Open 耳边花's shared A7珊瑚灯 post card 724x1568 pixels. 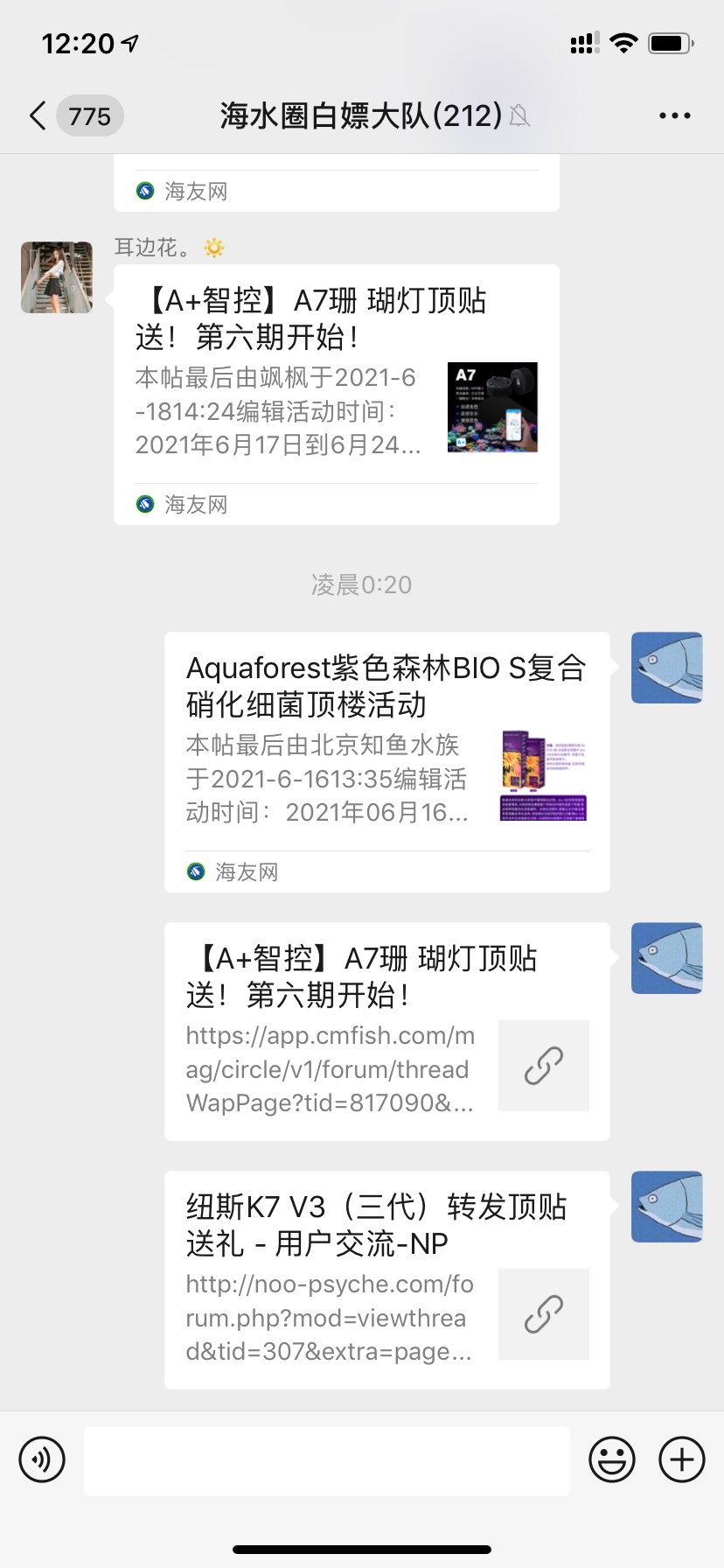tap(336, 394)
